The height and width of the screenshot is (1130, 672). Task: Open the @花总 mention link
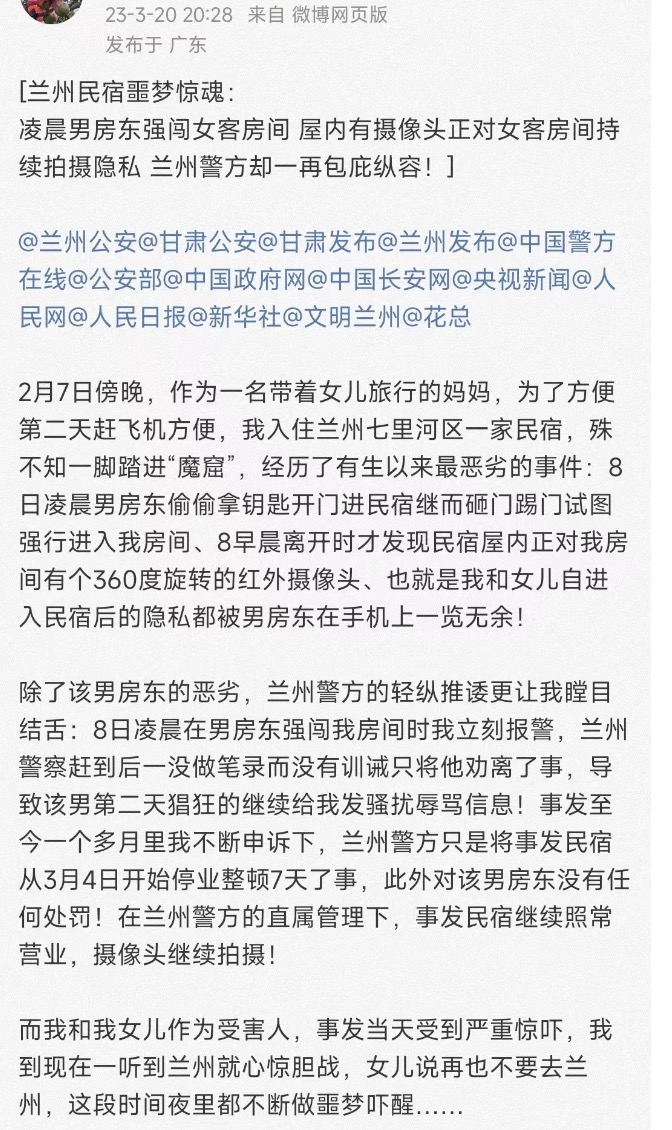pos(436,318)
